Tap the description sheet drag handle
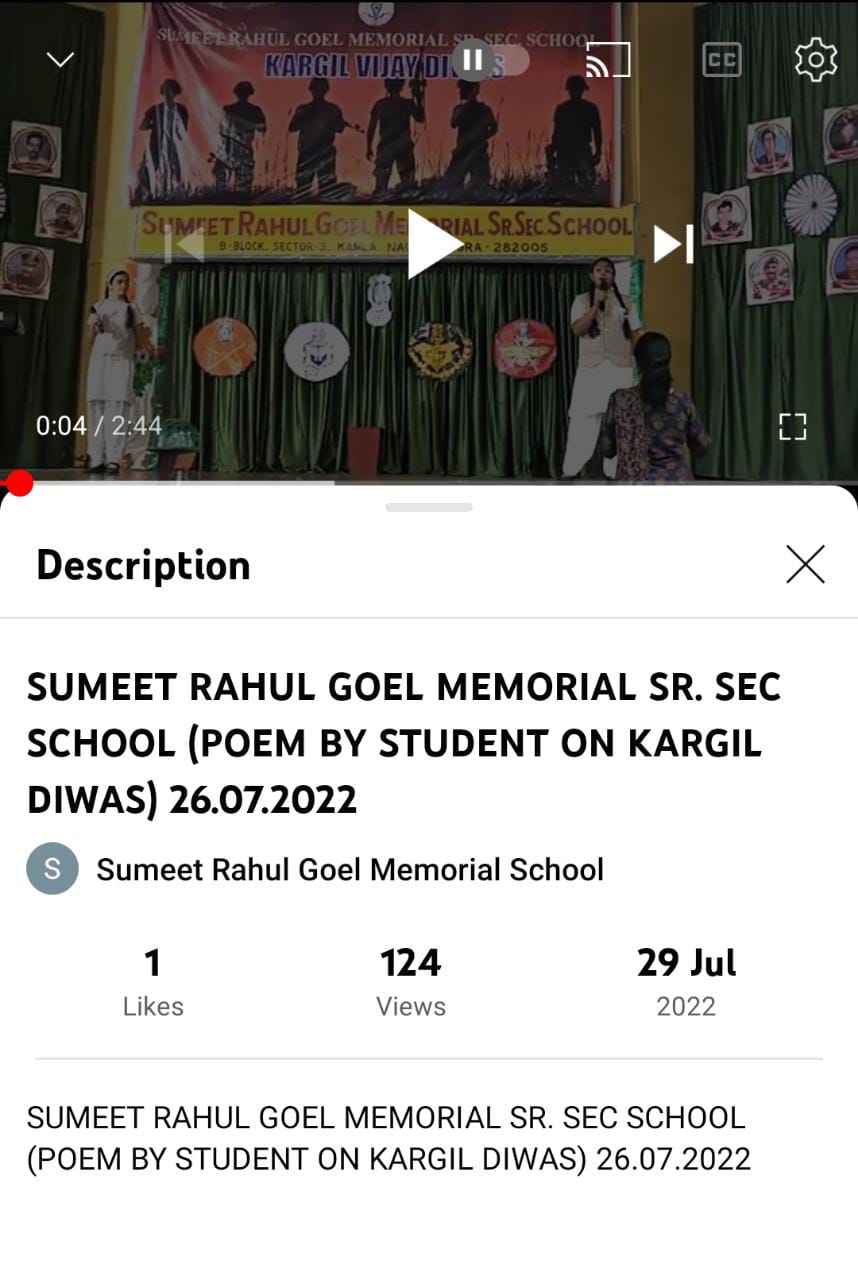 (x=428, y=508)
